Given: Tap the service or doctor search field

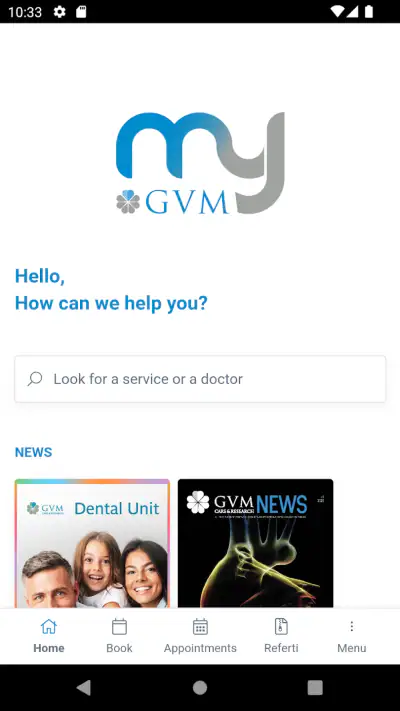Looking at the screenshot, I should pos(200,379).
